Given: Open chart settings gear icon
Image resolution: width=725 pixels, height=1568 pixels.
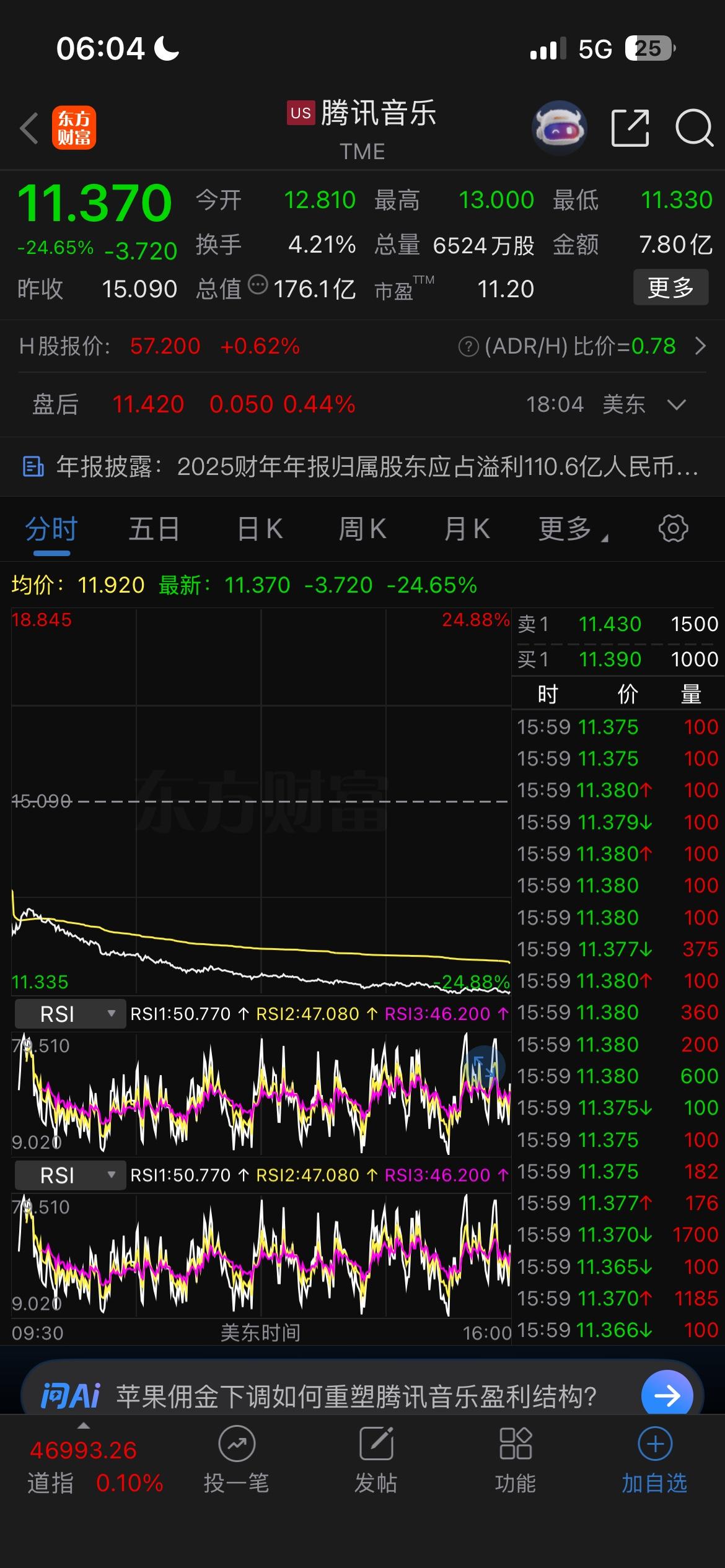Looking at the screenshot, I should [x=673, y=528].
